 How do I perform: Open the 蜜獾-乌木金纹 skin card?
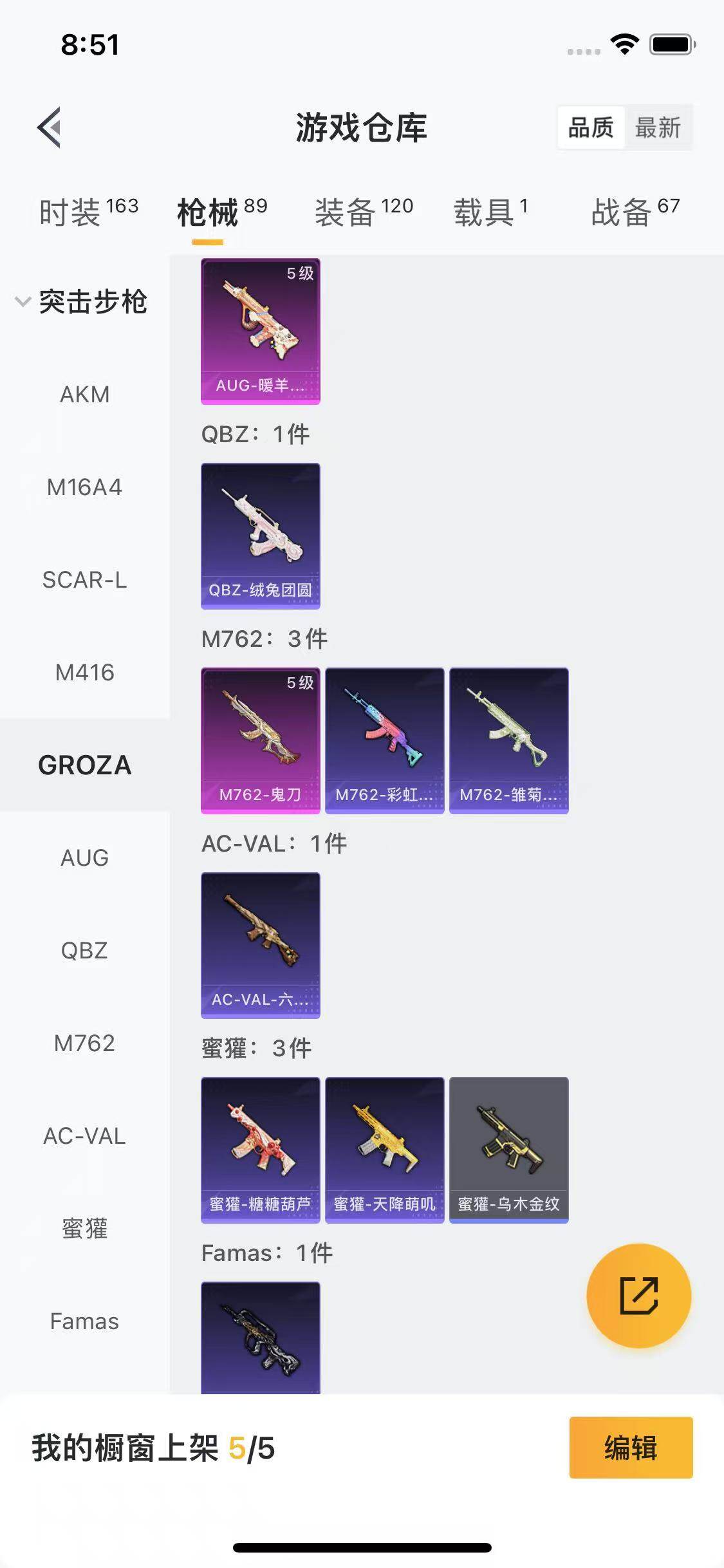508,1150
